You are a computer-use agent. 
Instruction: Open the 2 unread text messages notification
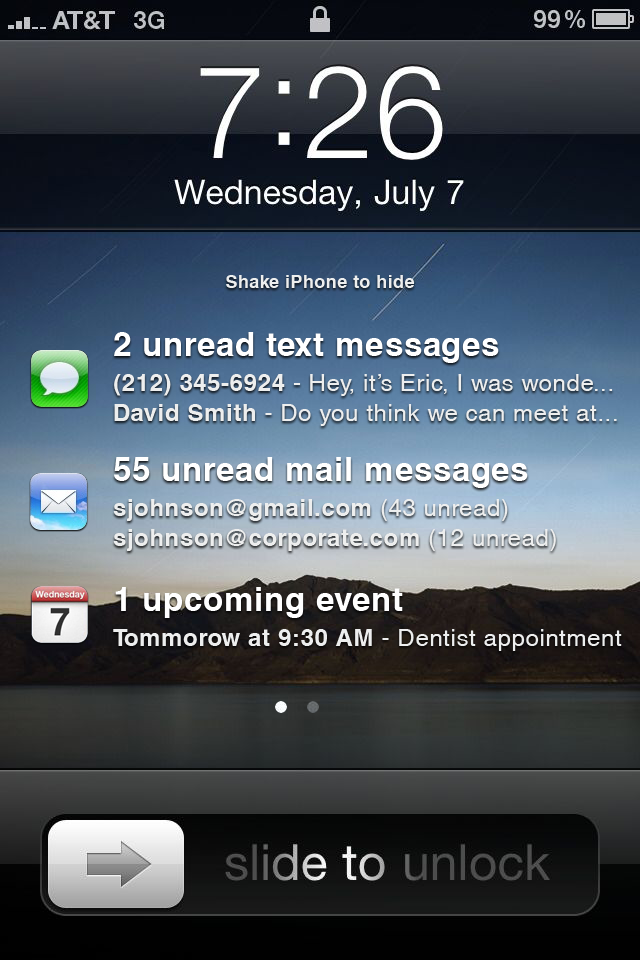pos(306,346)
